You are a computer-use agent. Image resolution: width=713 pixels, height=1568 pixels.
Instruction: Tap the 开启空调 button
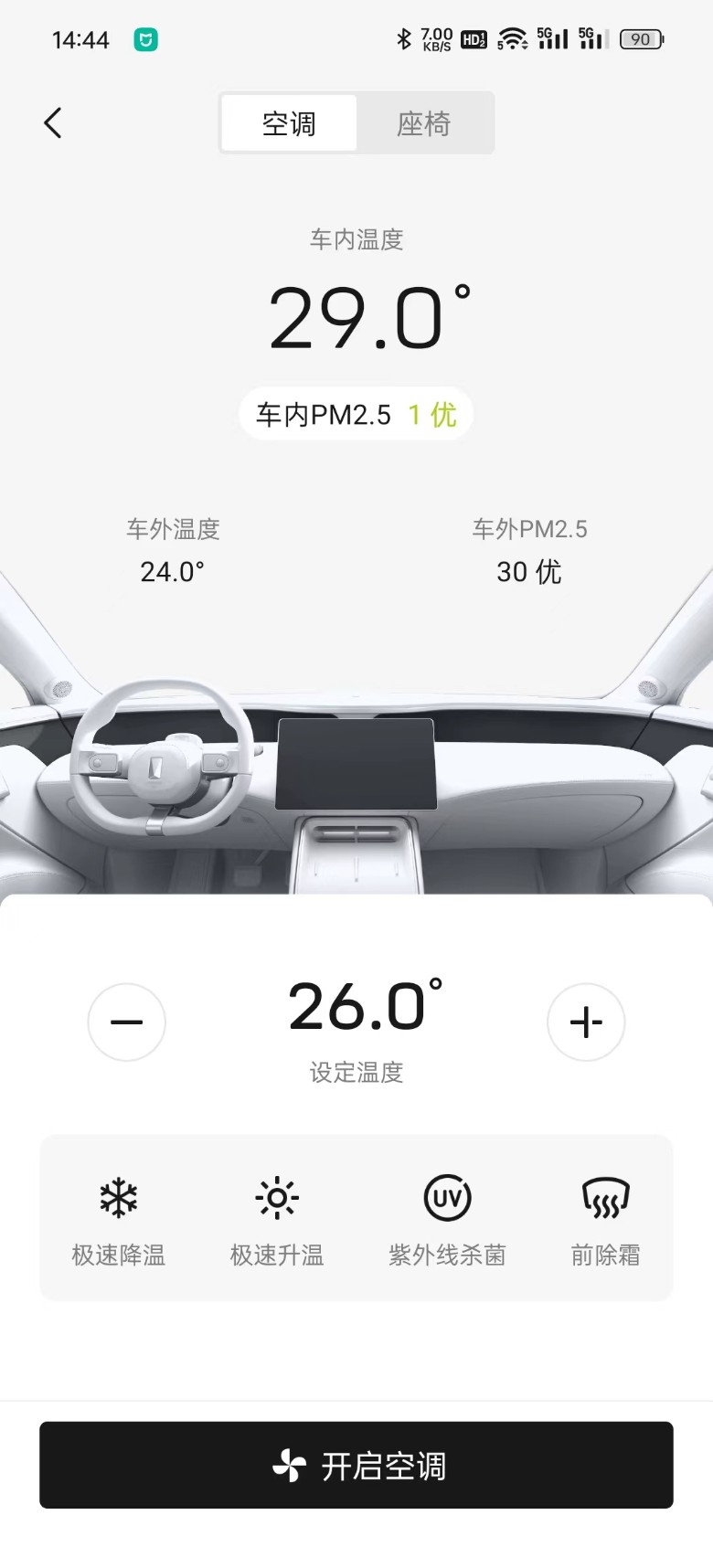(x=356, y=1465)
